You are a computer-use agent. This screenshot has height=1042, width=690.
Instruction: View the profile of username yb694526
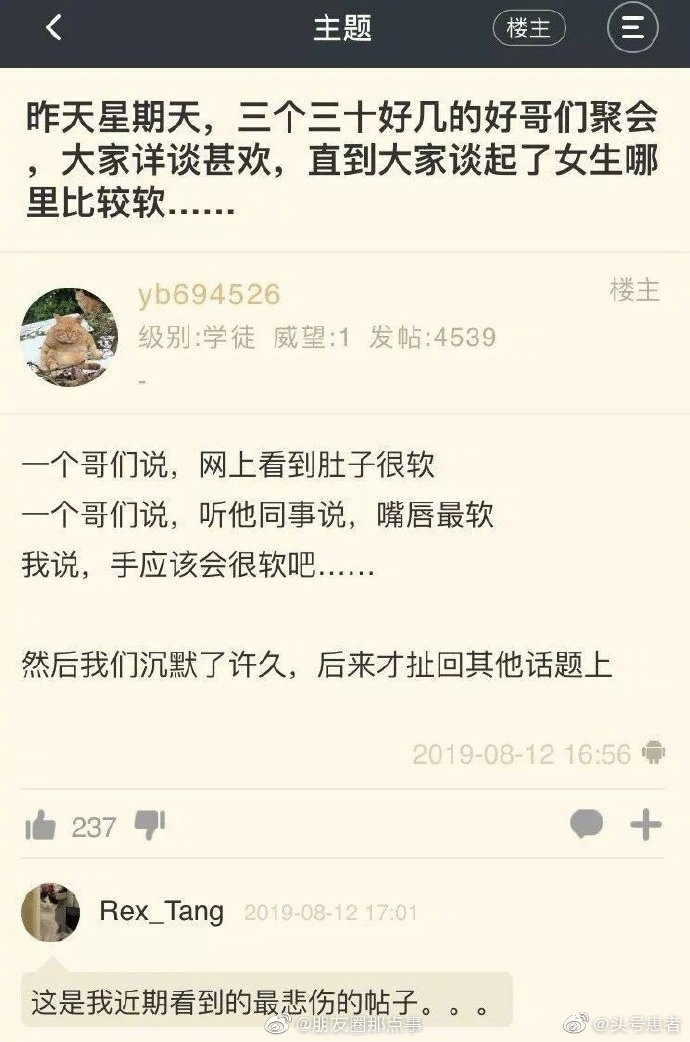tap(209, 294)
